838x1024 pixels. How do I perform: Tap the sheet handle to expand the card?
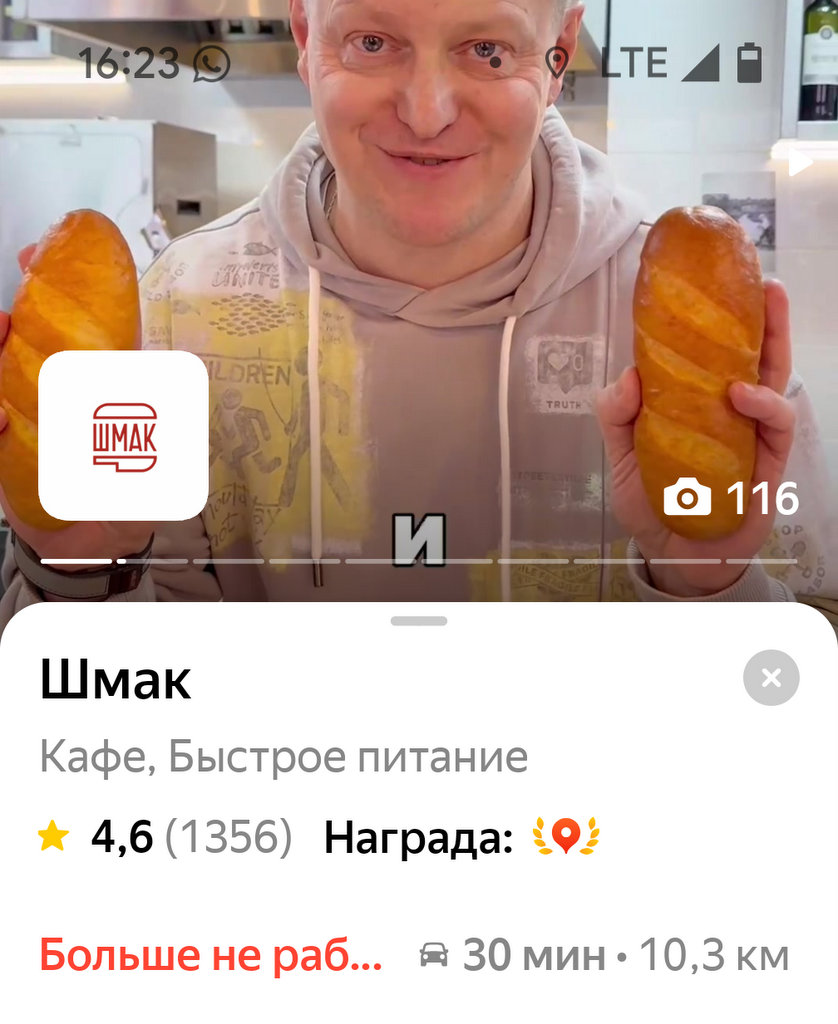click(x=419, y=621)
